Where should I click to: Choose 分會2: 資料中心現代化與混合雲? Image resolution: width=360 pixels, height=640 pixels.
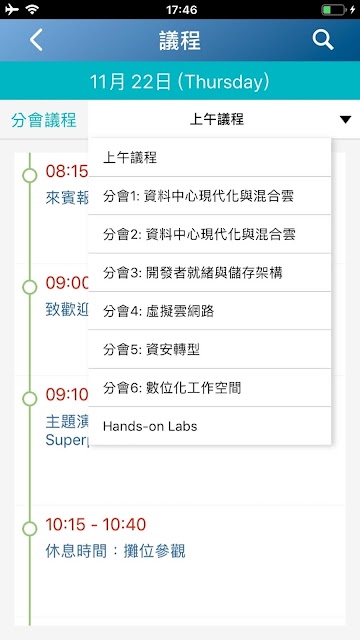tap(209, 234)
